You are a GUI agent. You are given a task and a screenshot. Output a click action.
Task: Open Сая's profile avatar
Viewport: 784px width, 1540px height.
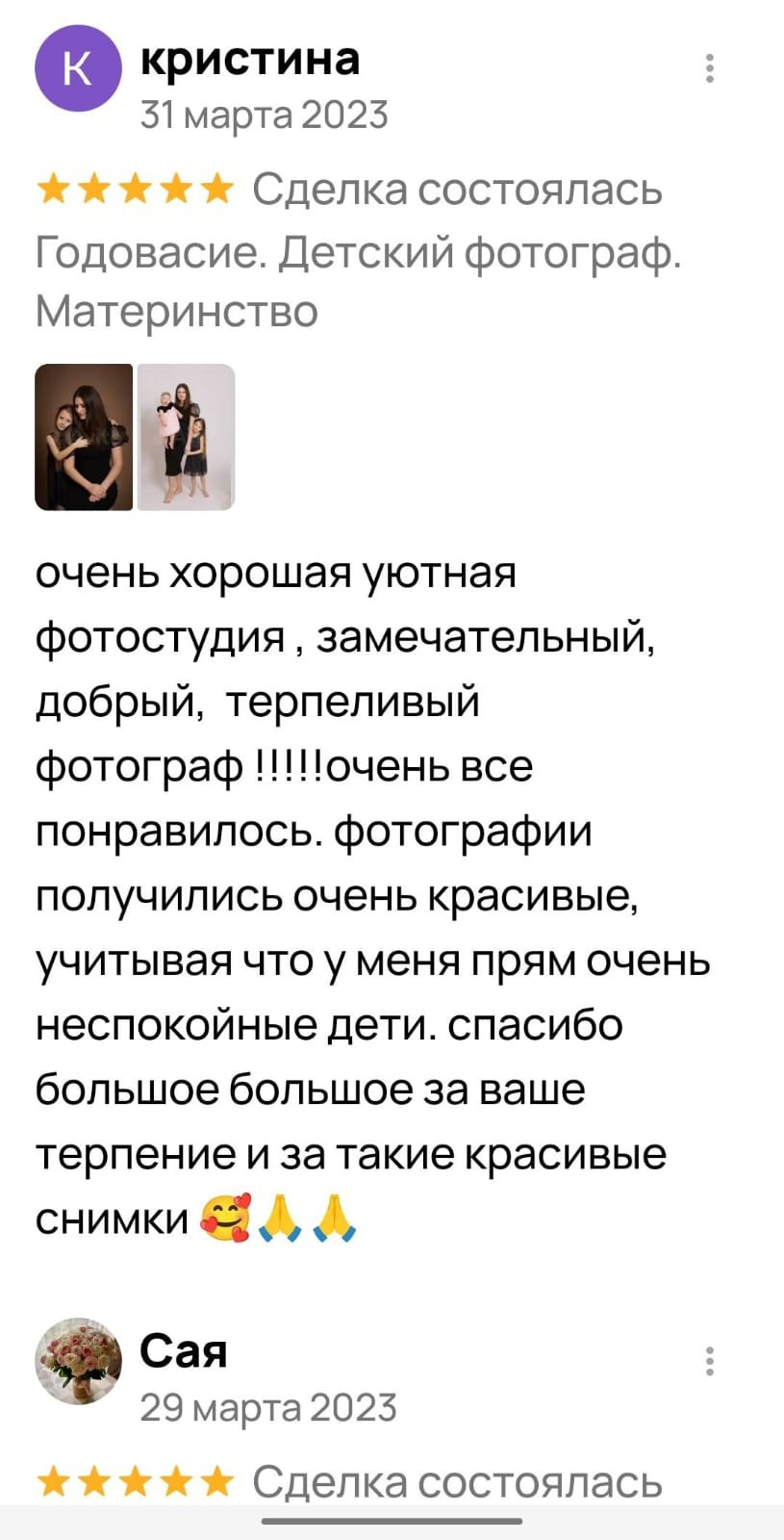coord(78,1361)
